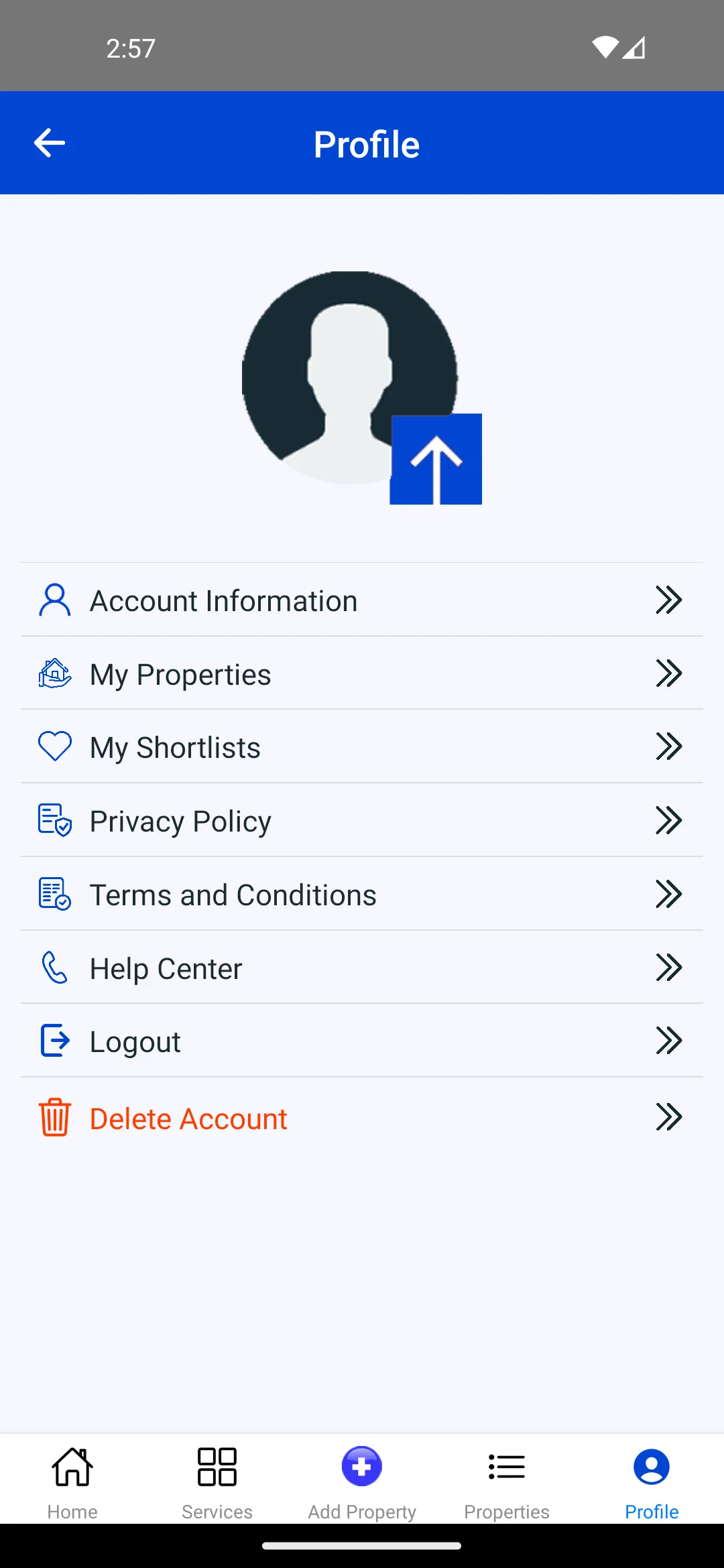Open Account Information

point(362,600)
